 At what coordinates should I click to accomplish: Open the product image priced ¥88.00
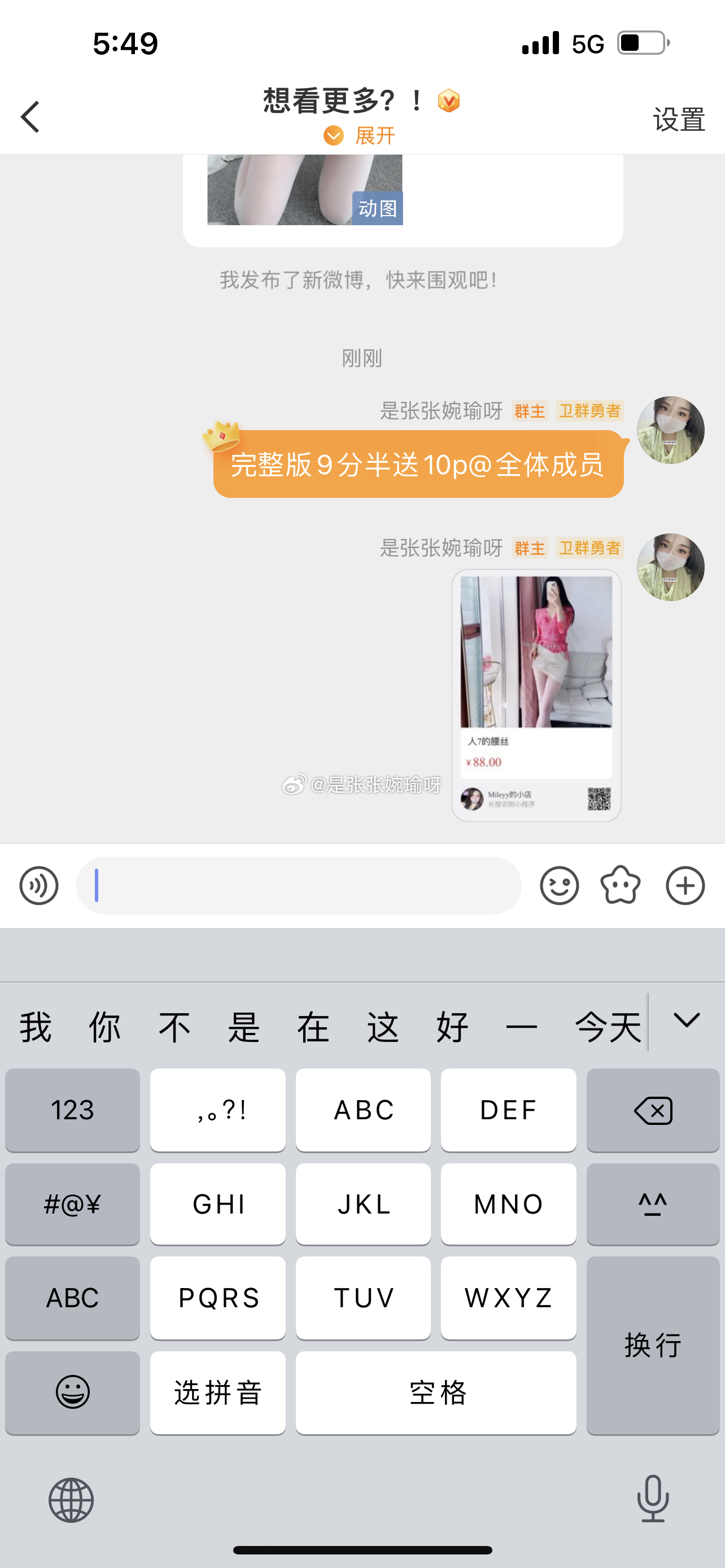tap(536, 694)
